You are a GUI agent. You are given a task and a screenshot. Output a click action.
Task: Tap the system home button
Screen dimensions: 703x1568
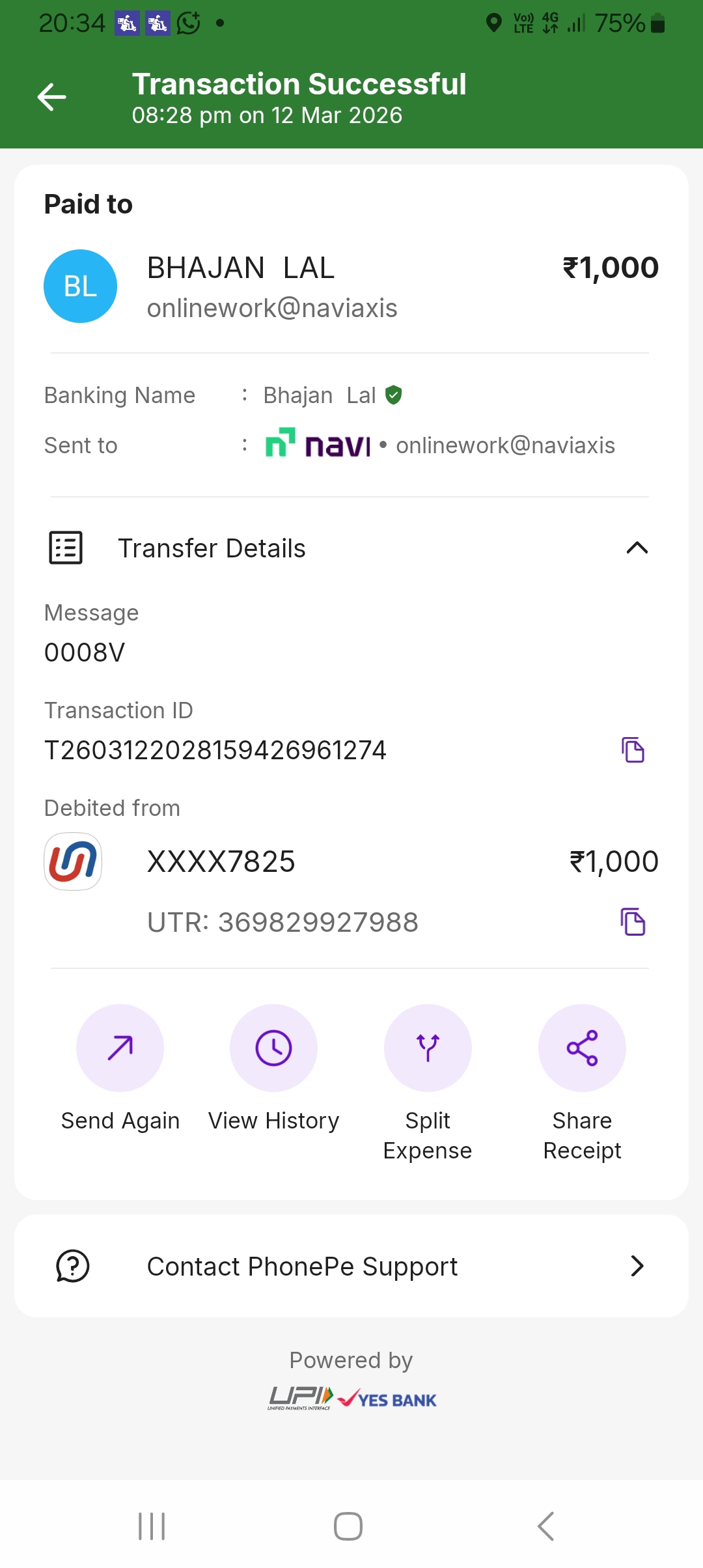tap(348, 1526)
